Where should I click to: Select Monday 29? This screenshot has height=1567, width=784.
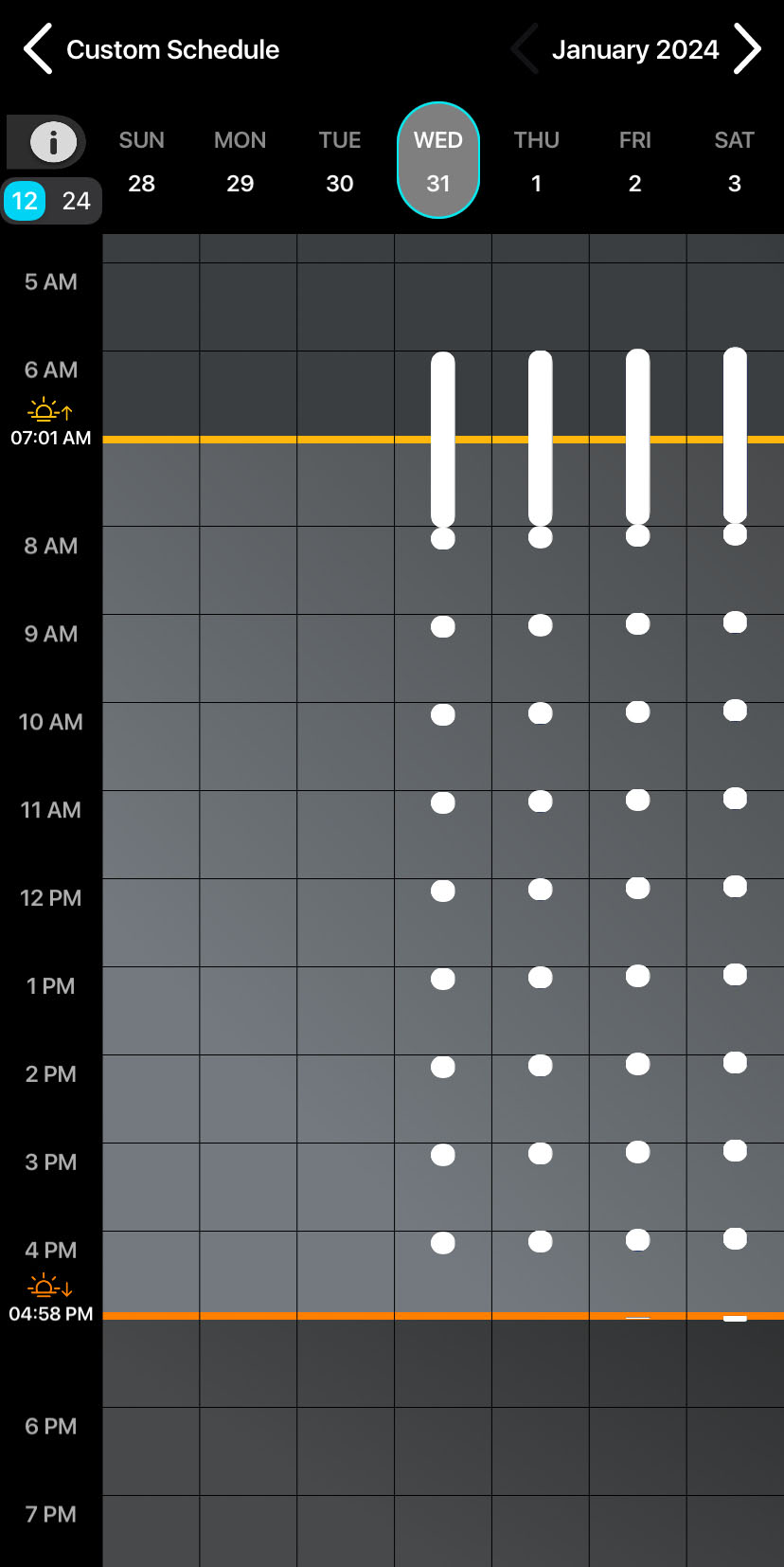tap(241, 161)
